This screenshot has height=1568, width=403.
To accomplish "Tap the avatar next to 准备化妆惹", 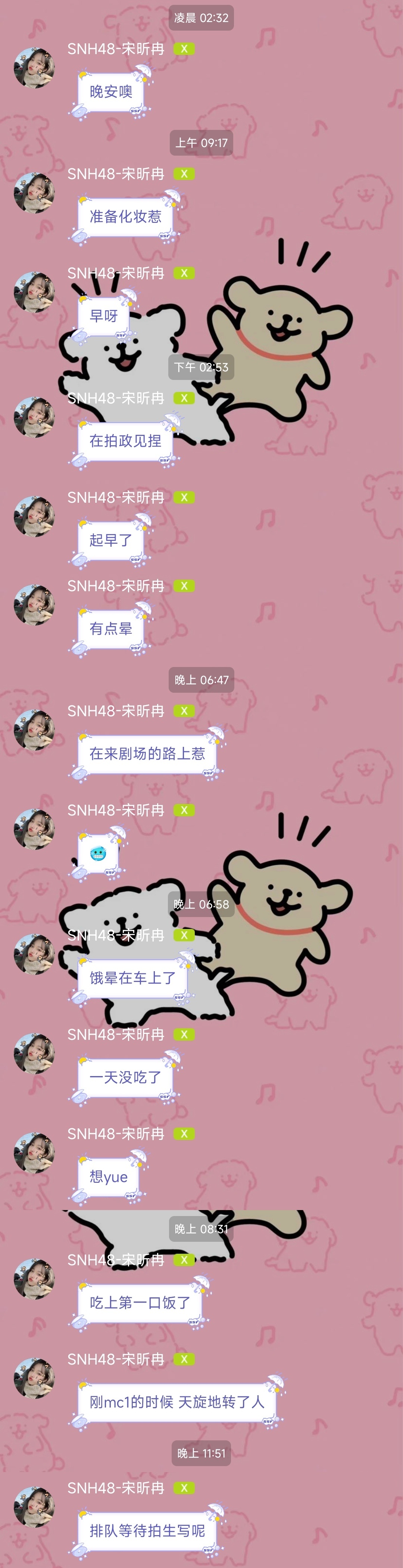I will point(34,192).
